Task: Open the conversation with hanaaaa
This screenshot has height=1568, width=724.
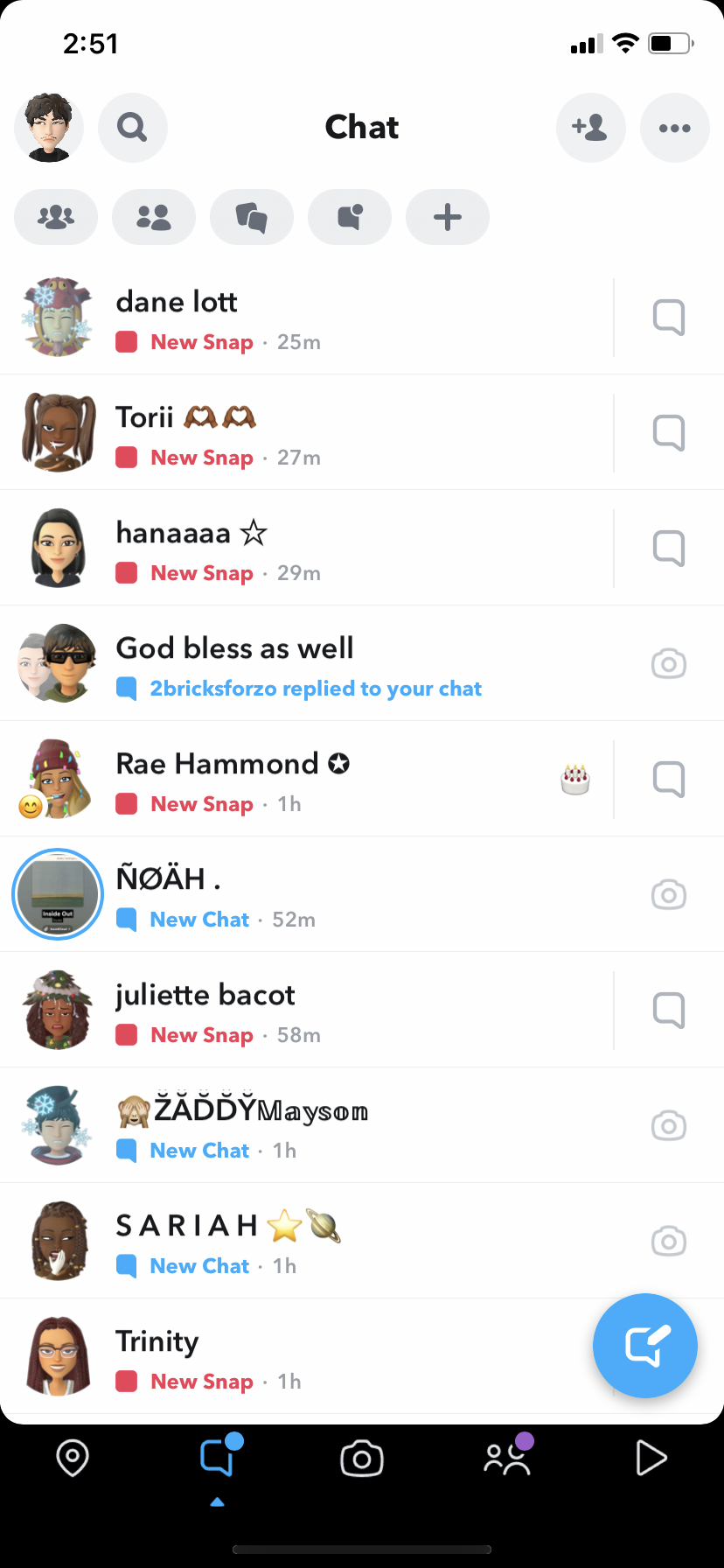Action: [x=306, y=549]
